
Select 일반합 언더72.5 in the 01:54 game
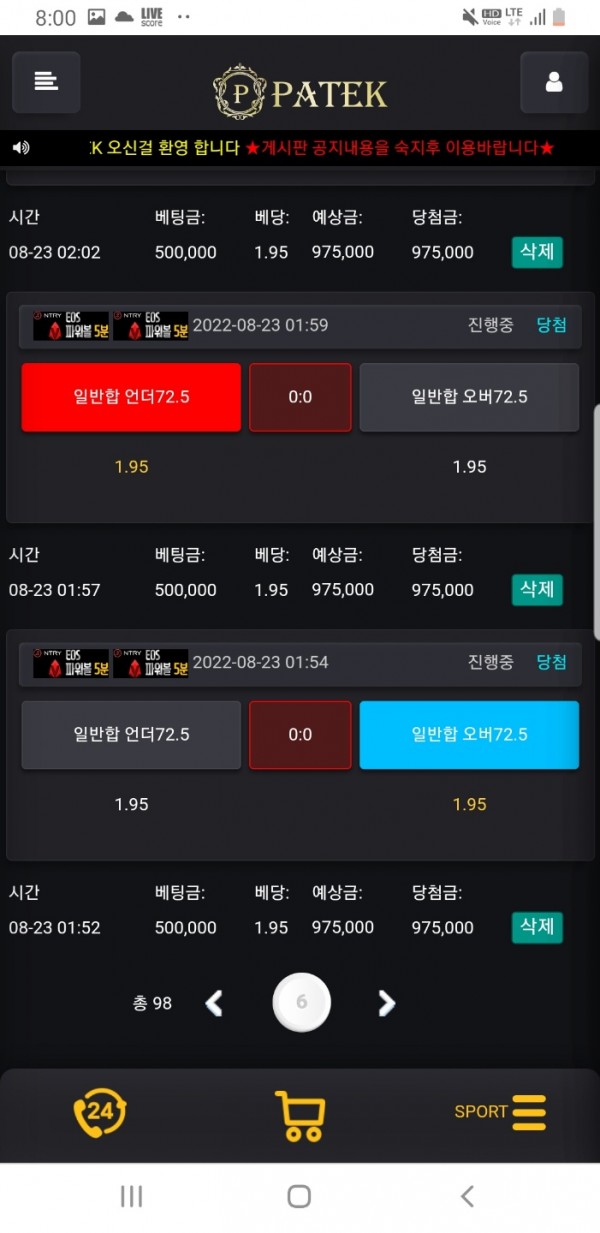click(131, 735)
